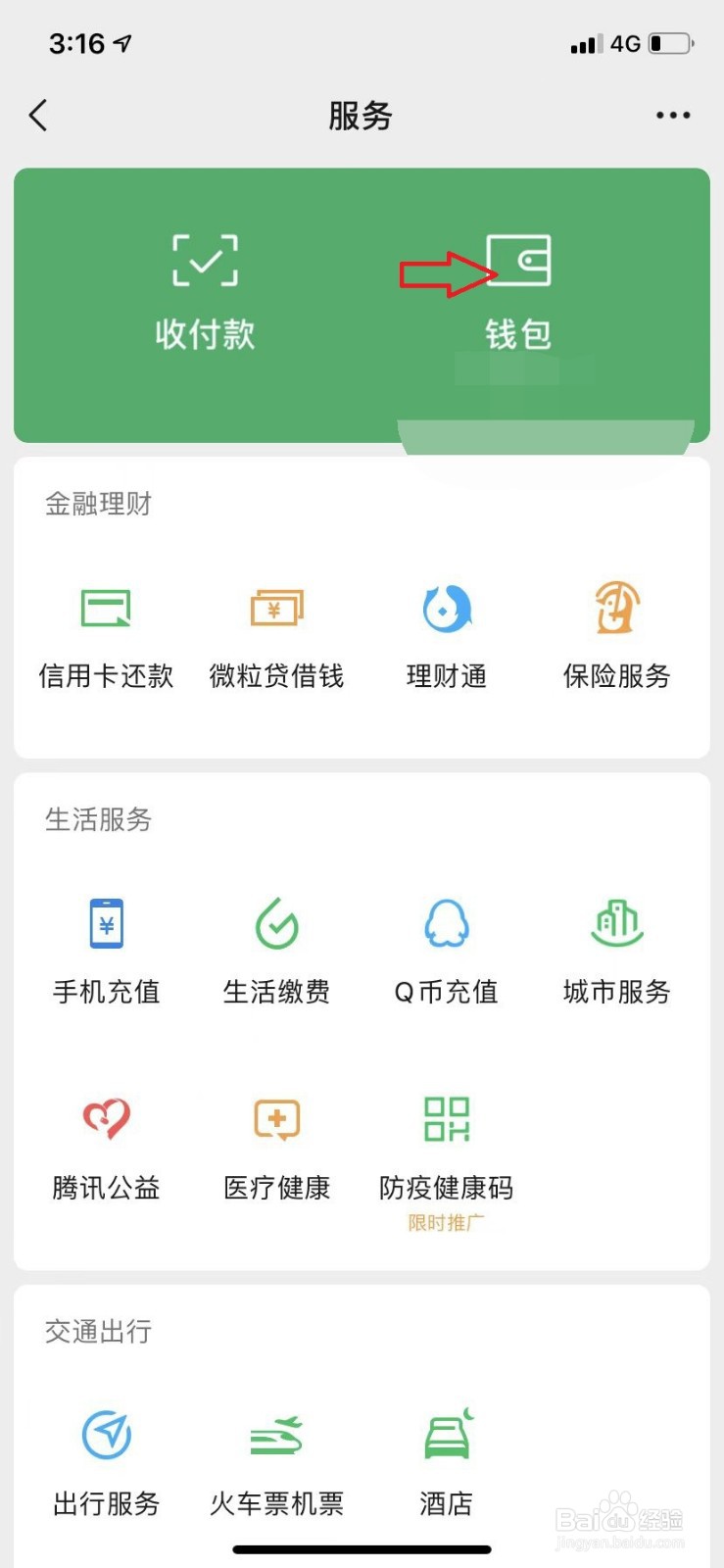Select Q币充值 recharge
The image size is (724, 1568).
click(447, 950)
